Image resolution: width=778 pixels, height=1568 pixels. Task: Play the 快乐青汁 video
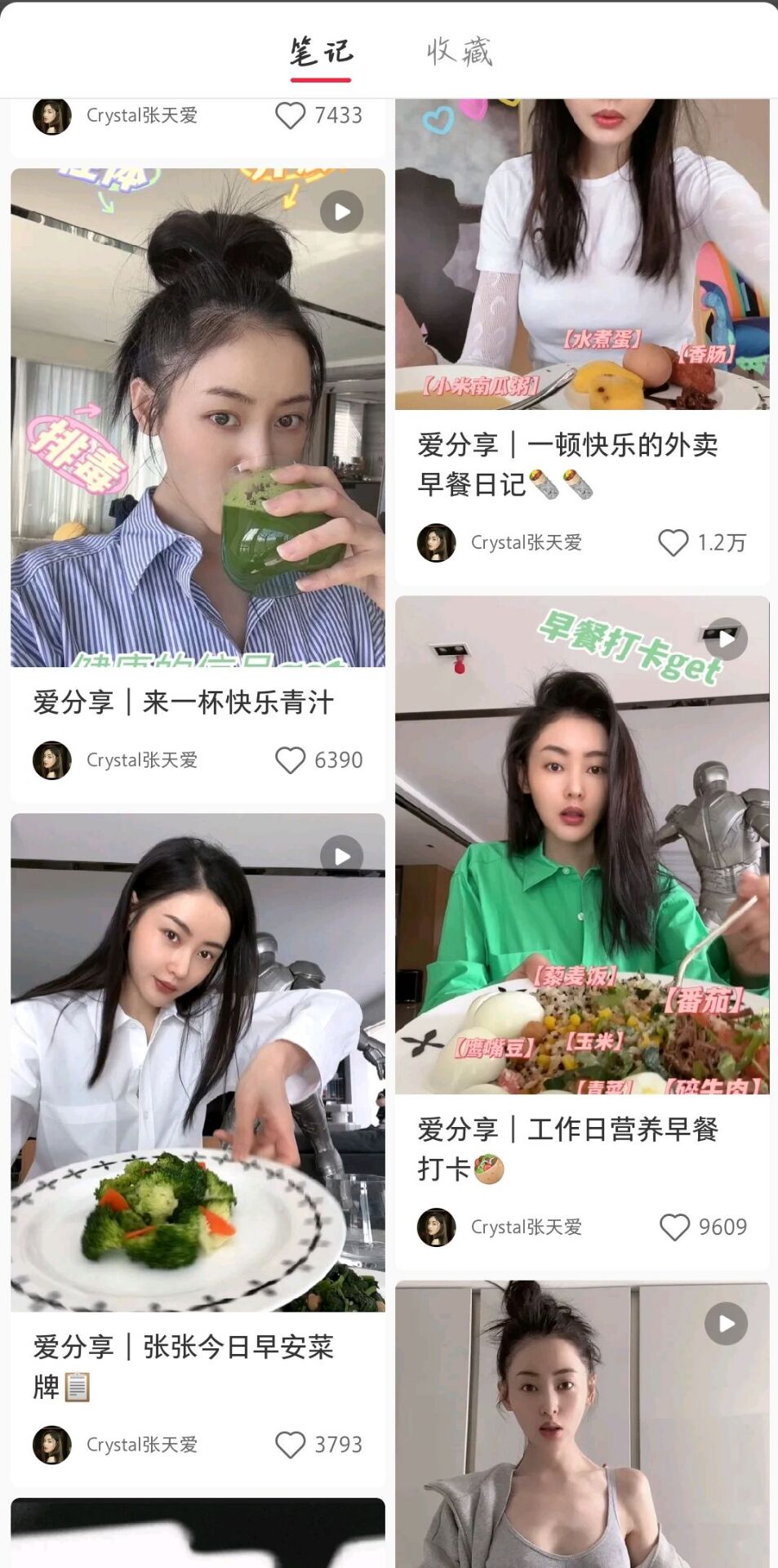point(340,212)
